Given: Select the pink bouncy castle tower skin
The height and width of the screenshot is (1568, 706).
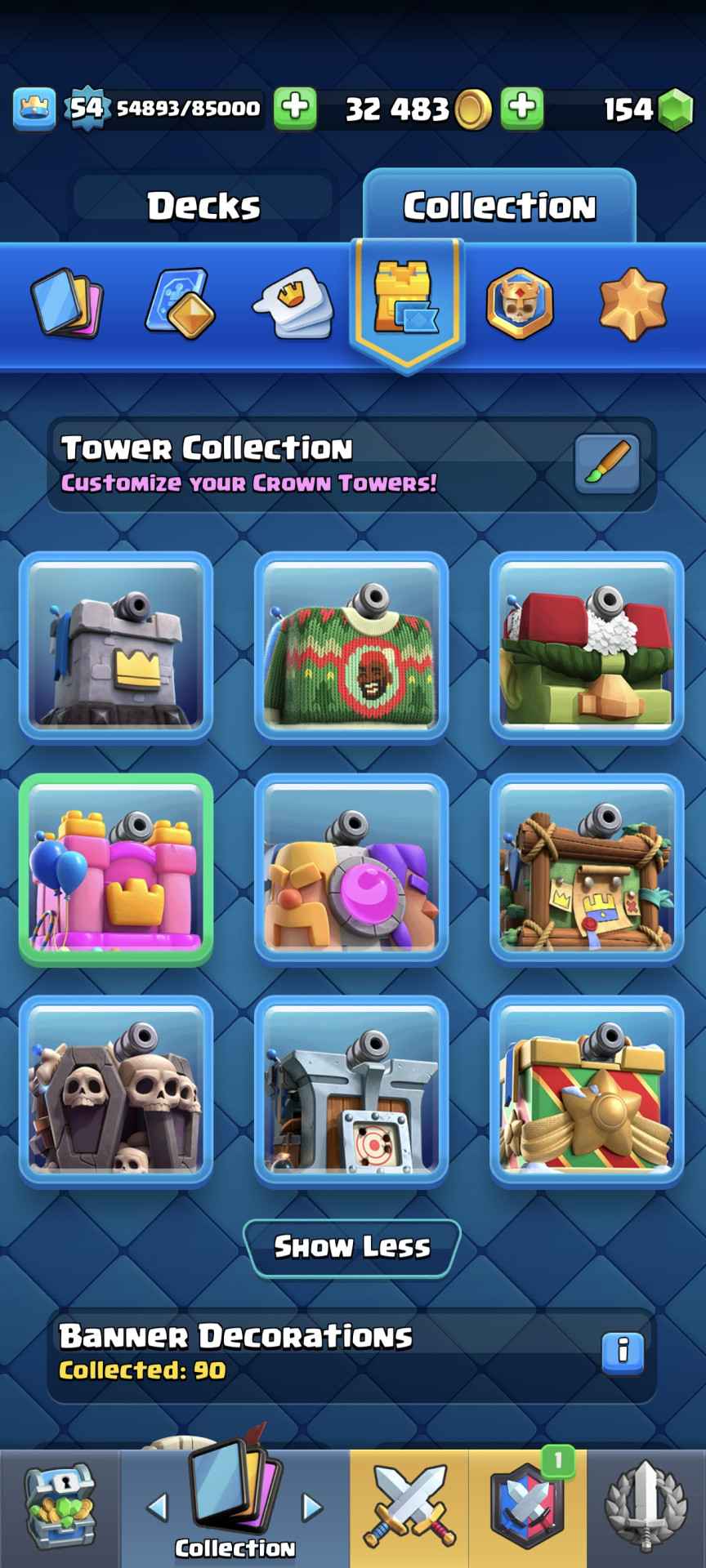Looking at the screenshot, I should [x=116, y=870].
